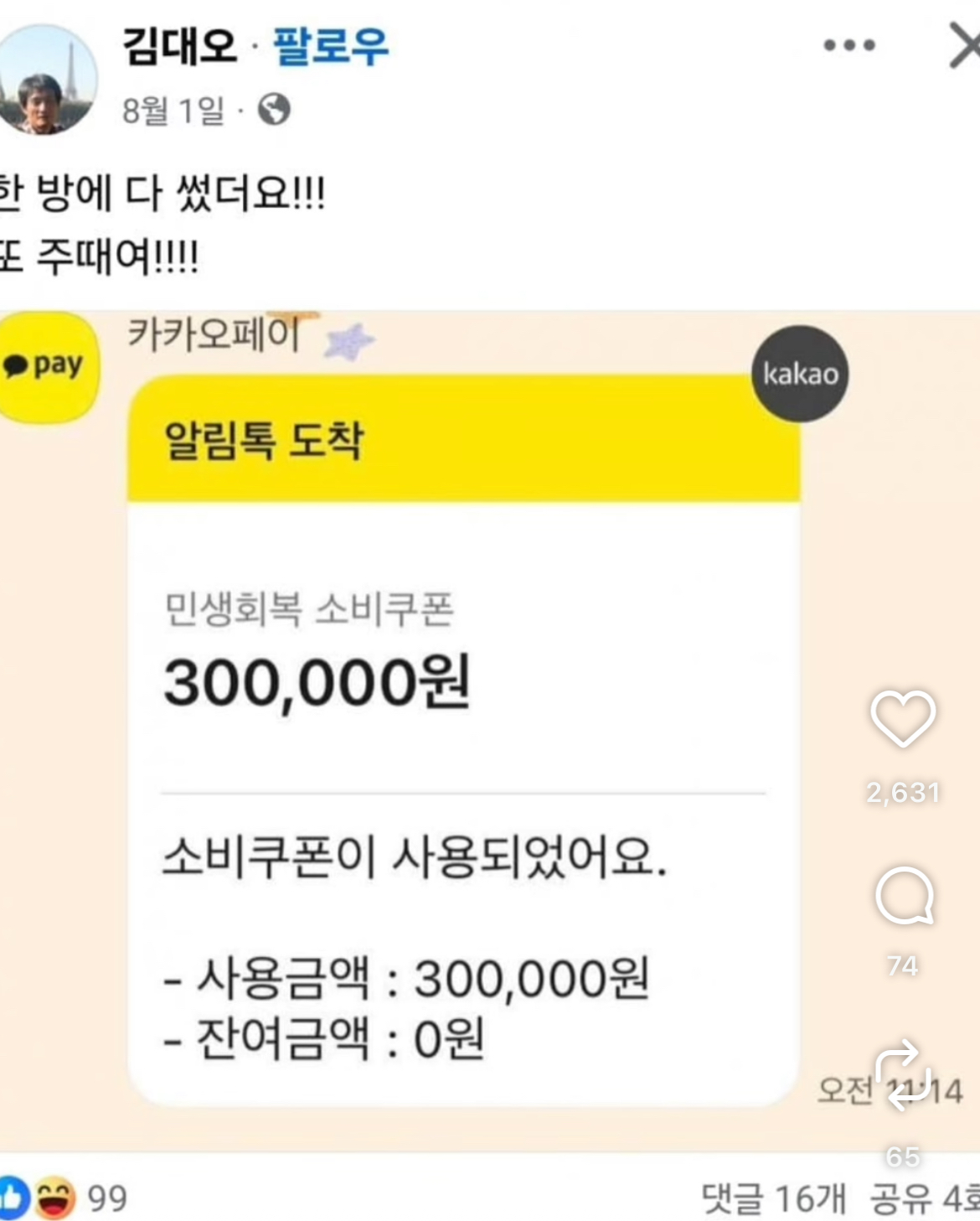Like this post with the heart icon
This screenshot has width=980, height=1221.
903,719
